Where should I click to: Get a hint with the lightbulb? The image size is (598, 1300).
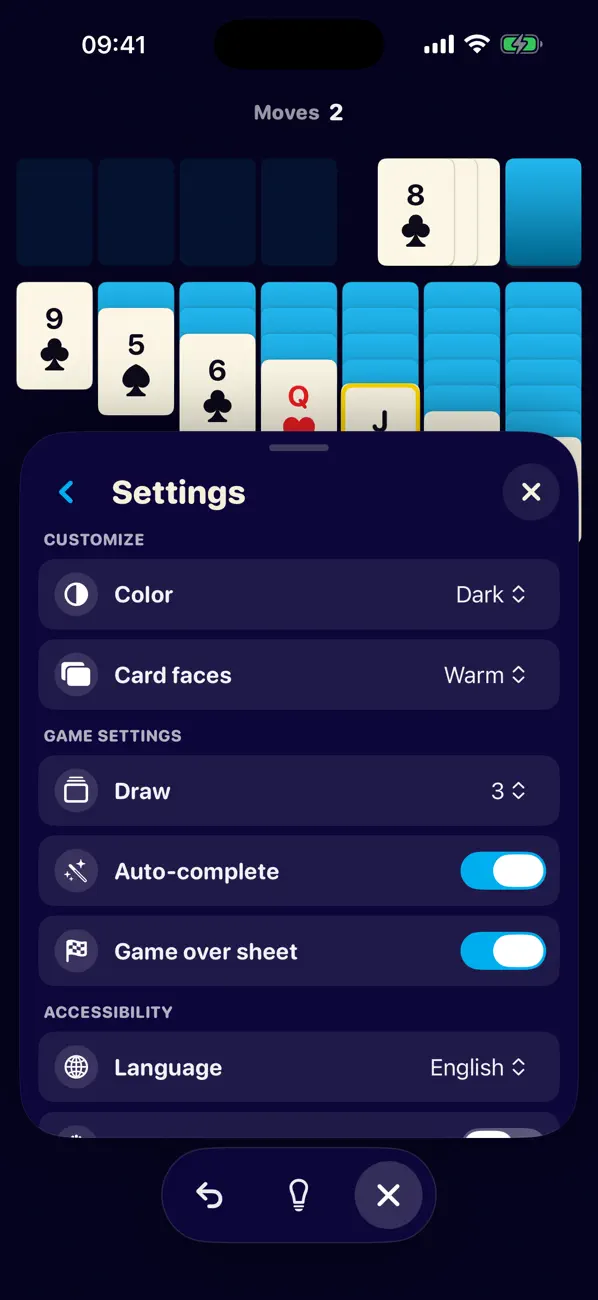298,1195
